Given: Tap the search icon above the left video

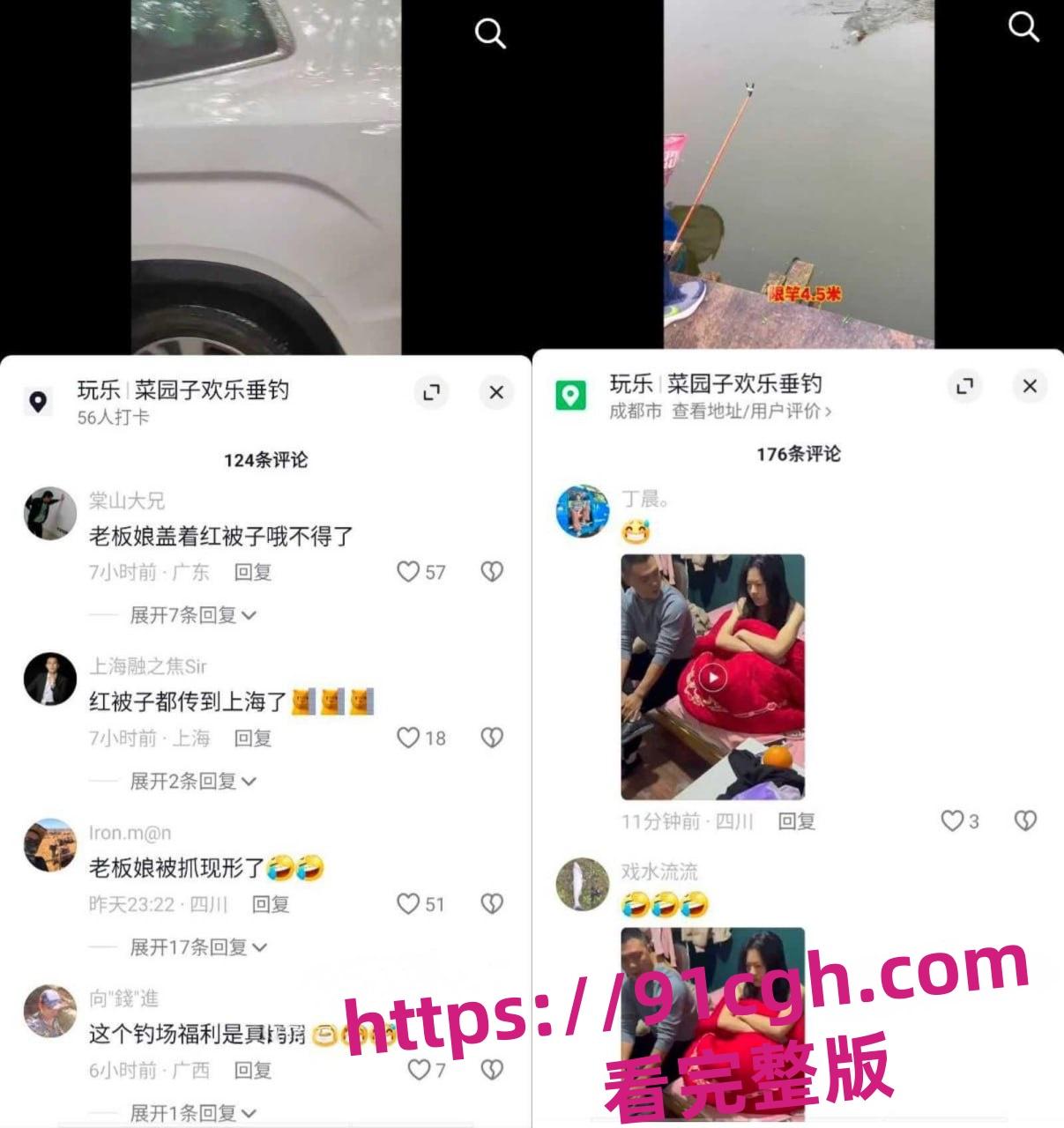Looking at the screenshot, I should 490,33.
